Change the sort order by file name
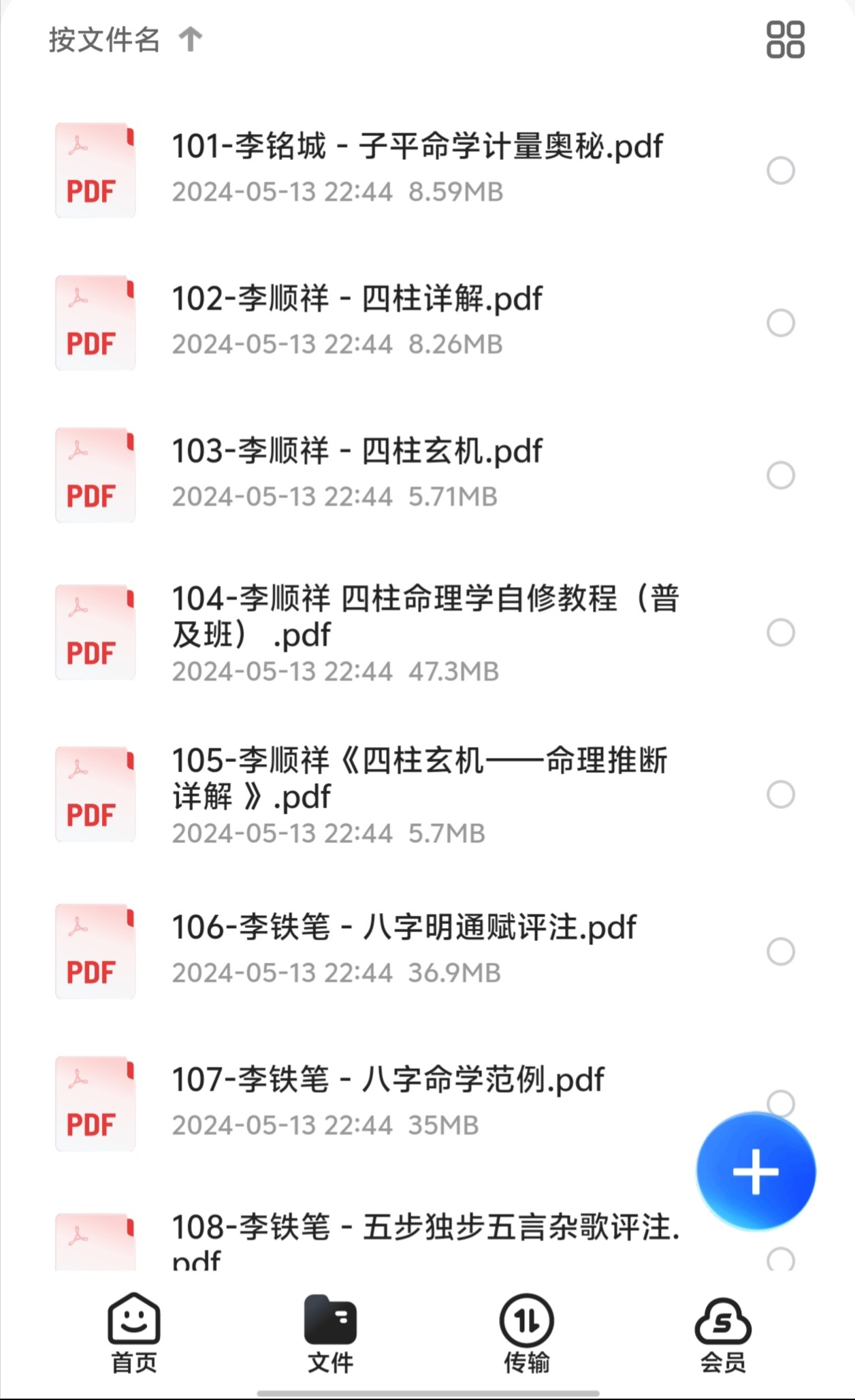This screenshot has height=1400, width=855. pyautogui.click(x=125, y=39)
